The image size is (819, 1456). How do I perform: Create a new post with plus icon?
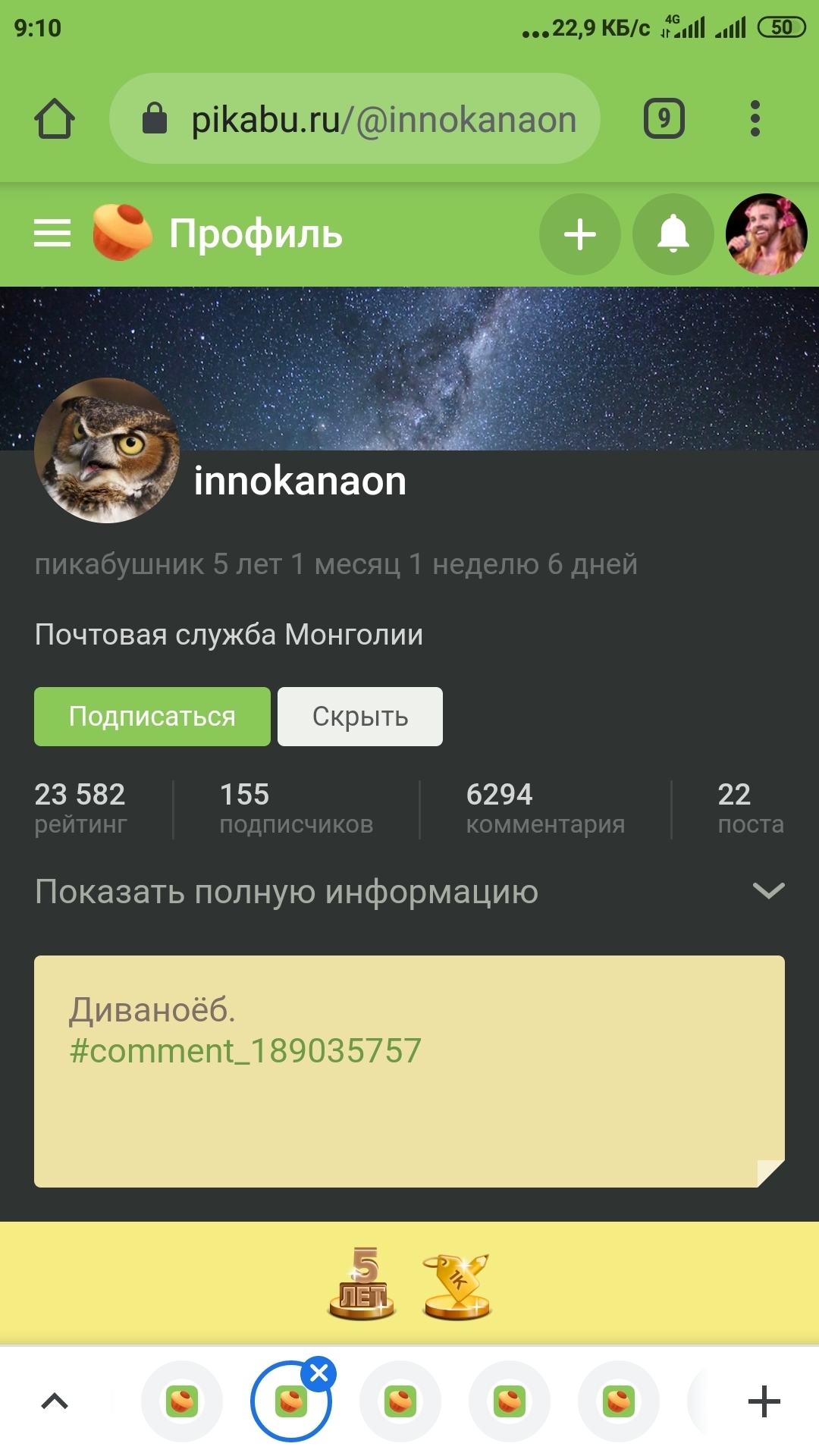(x=580, y=234)
